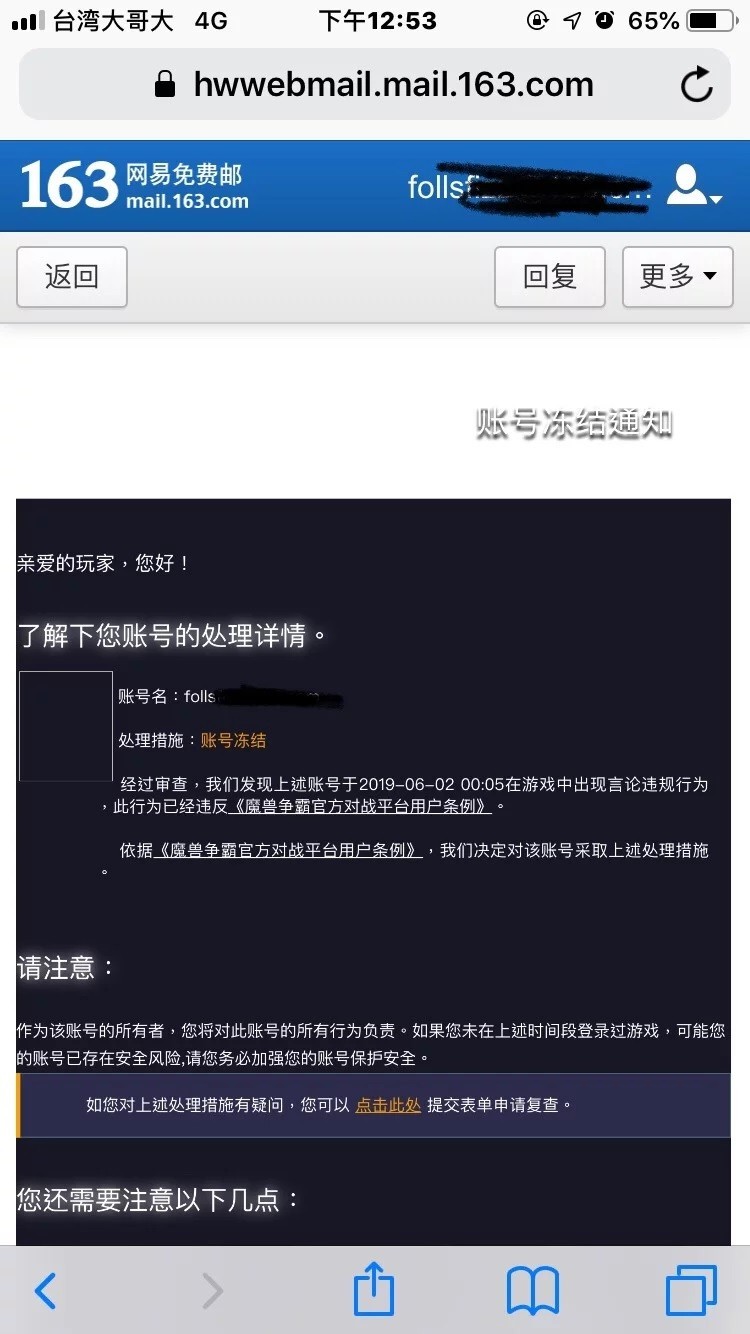The width and height of the screenshot is (750, 1334).
Task: Open the 《魔兽争霸官方对战平台用户条例》 link after 依据
Action: 288,850
